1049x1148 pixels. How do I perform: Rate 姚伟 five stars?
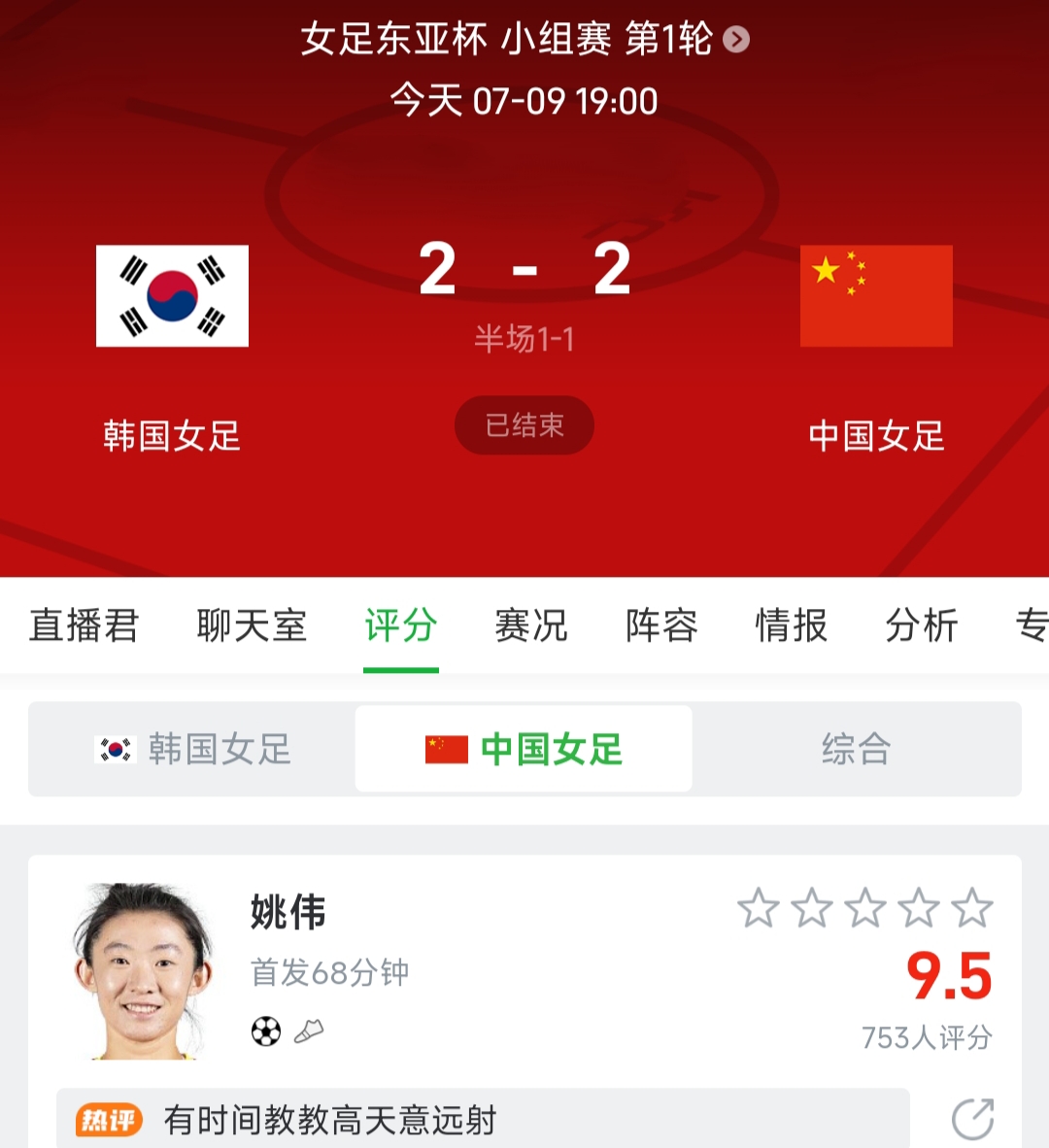tap(971, 909)
